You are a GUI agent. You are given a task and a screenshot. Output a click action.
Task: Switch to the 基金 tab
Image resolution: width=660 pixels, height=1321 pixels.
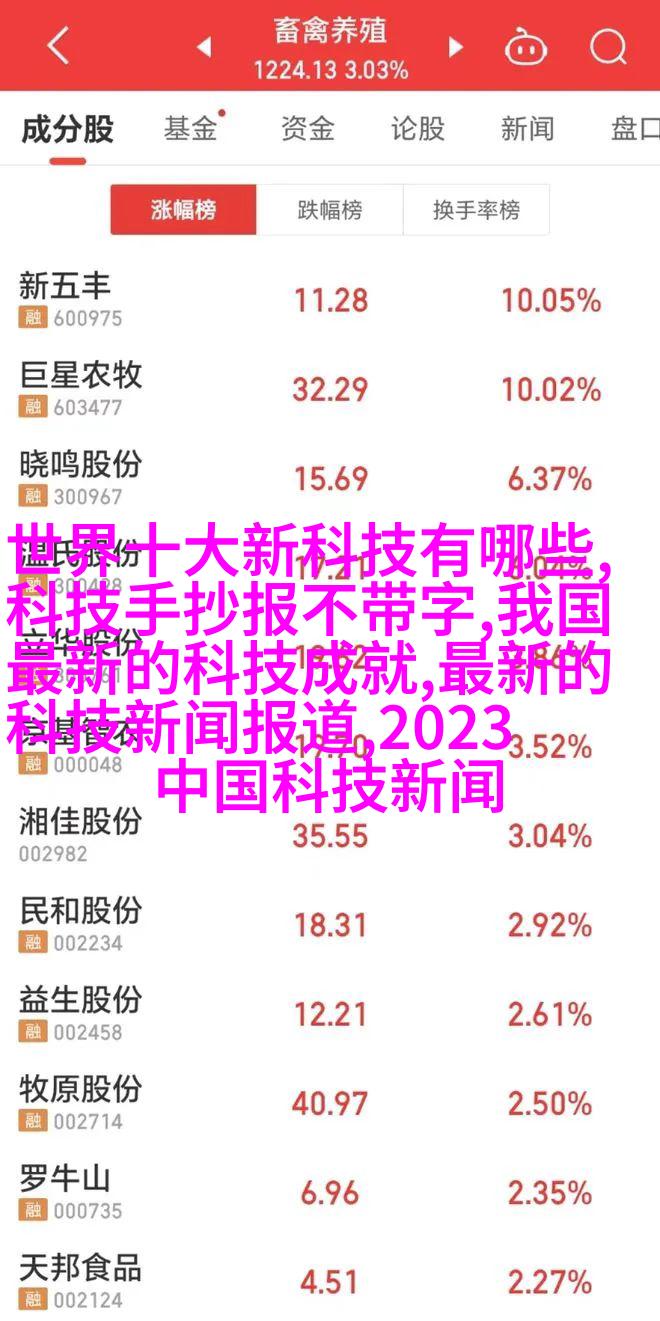coord(190,128)
